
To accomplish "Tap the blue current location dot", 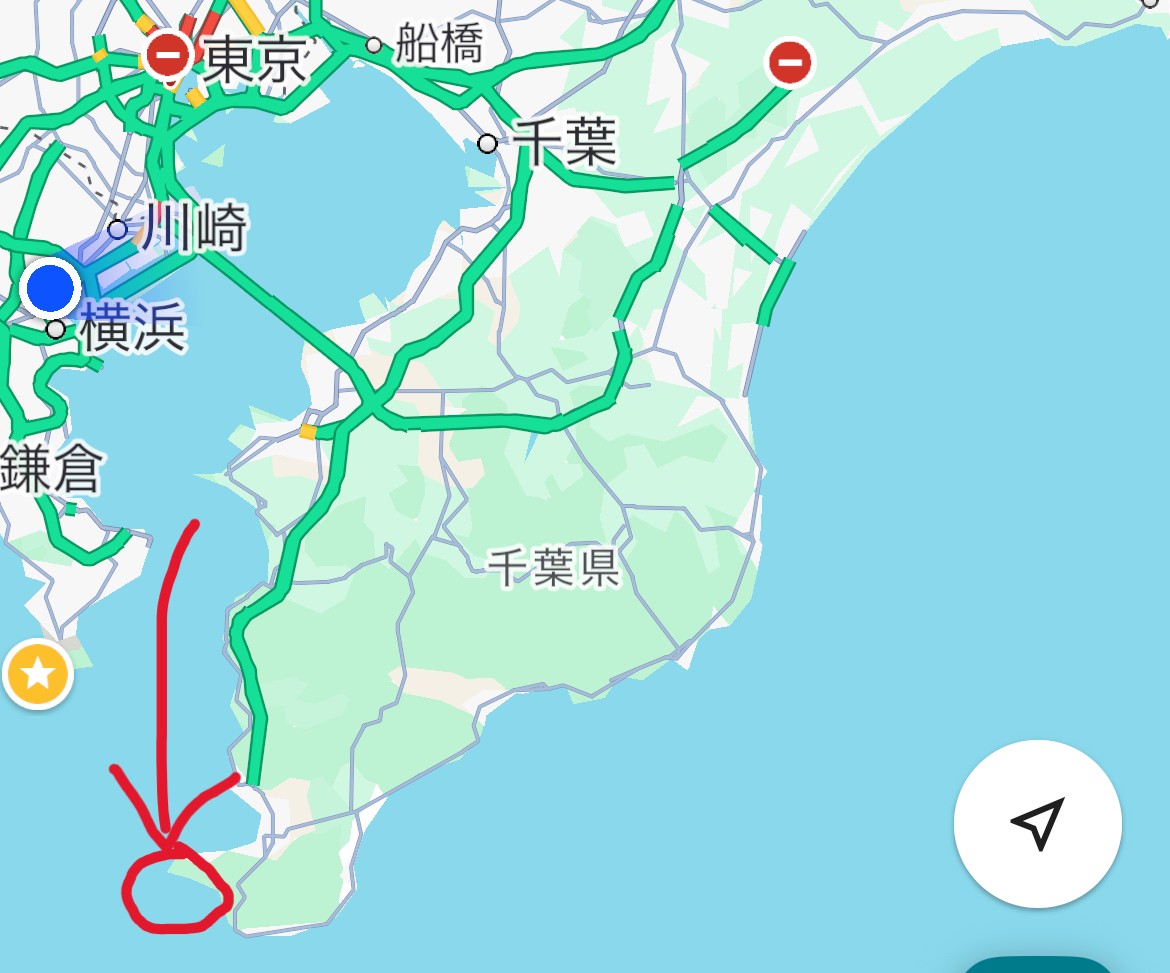I will 51,288.
